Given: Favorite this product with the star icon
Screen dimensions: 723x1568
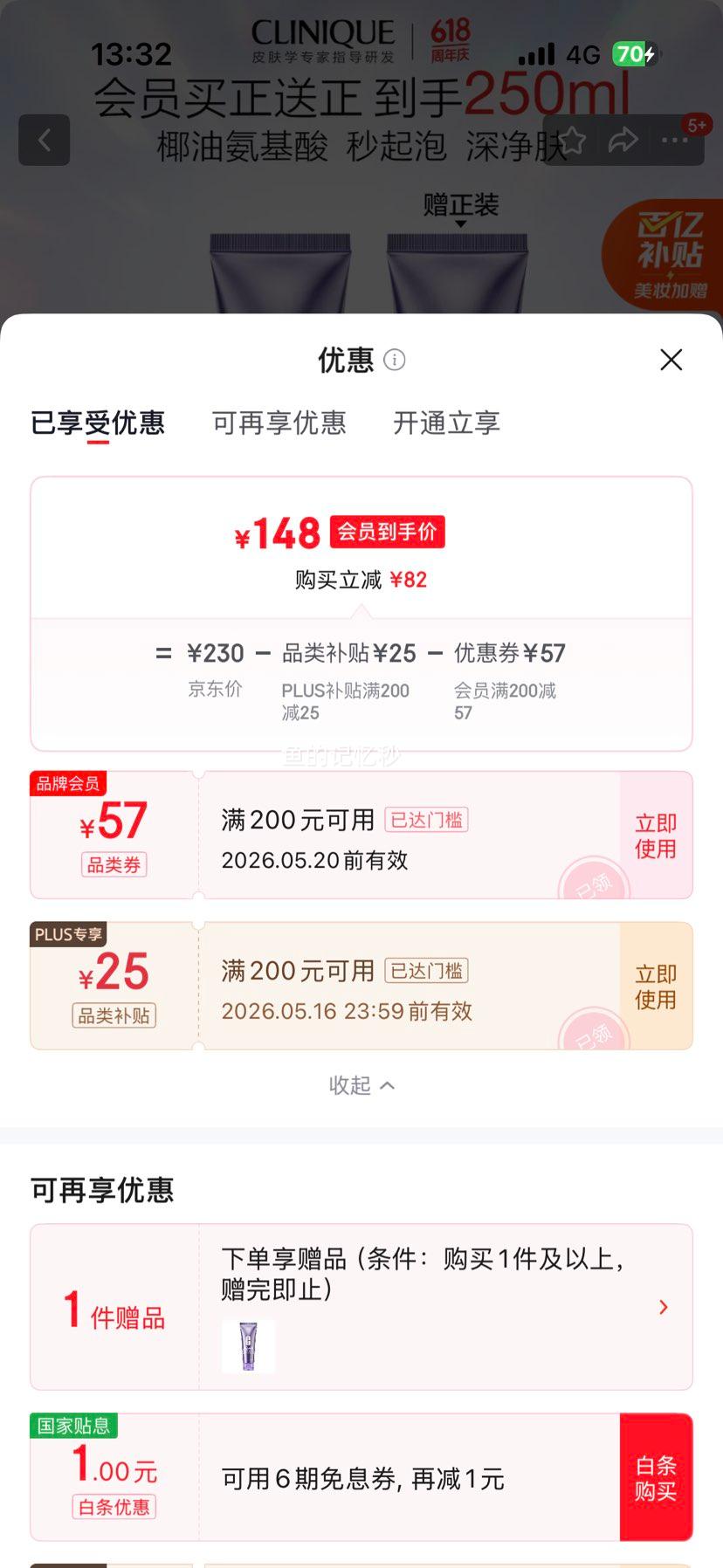Looking at the screenshot, I should point(572,140).
